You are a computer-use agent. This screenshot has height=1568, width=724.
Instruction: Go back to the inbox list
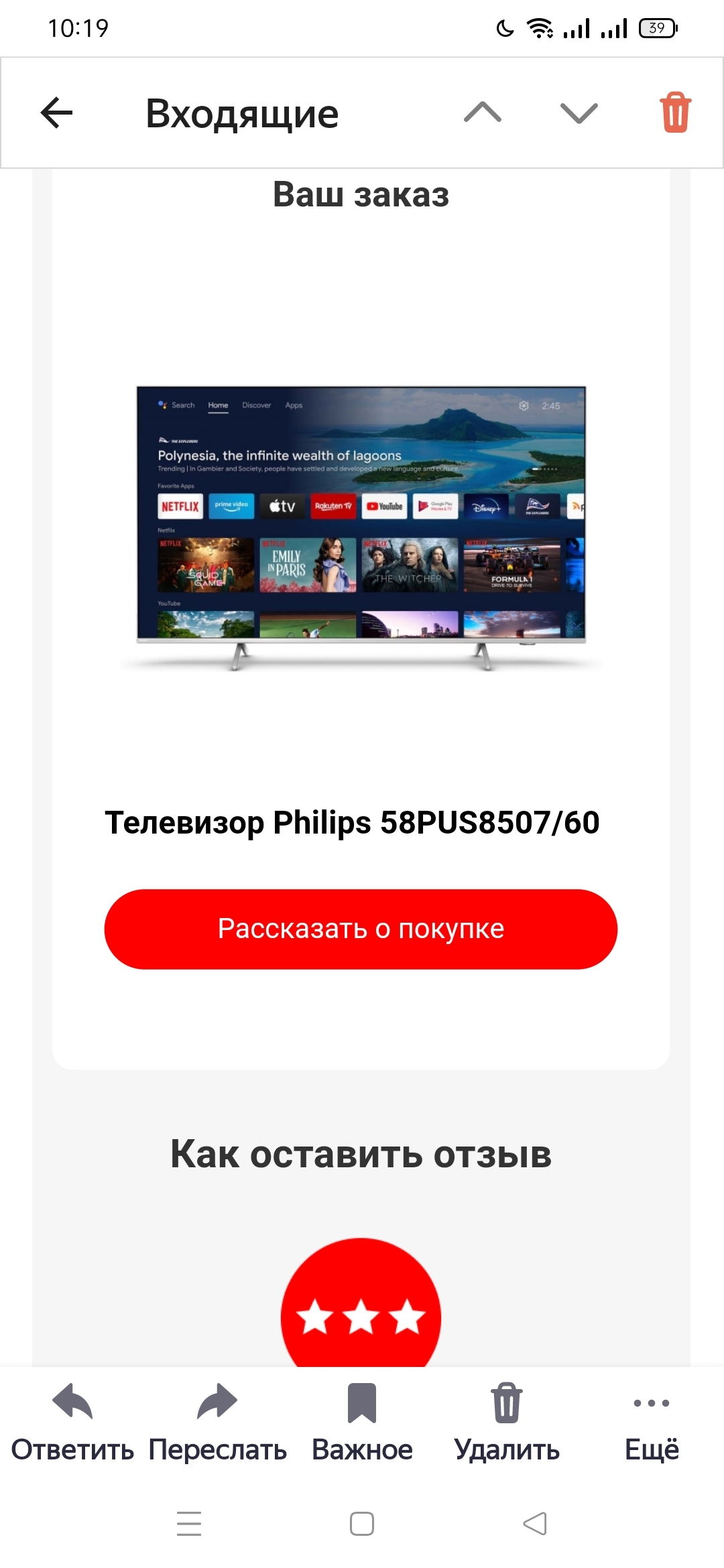click(56, 113)
